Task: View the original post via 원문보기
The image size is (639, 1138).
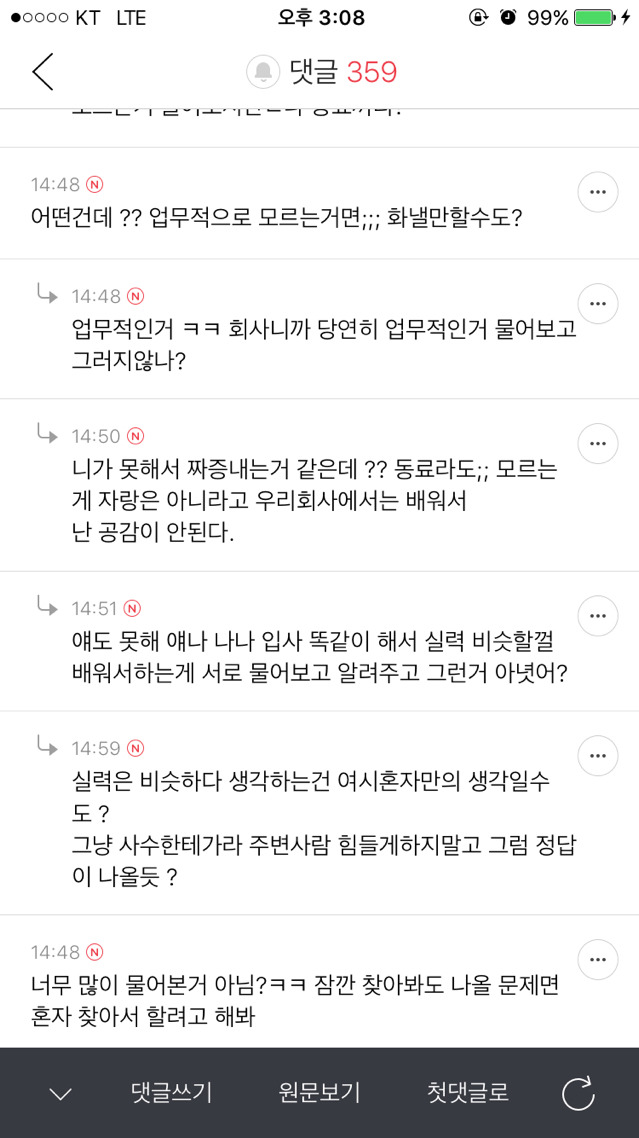Action: pos(319,1093)
